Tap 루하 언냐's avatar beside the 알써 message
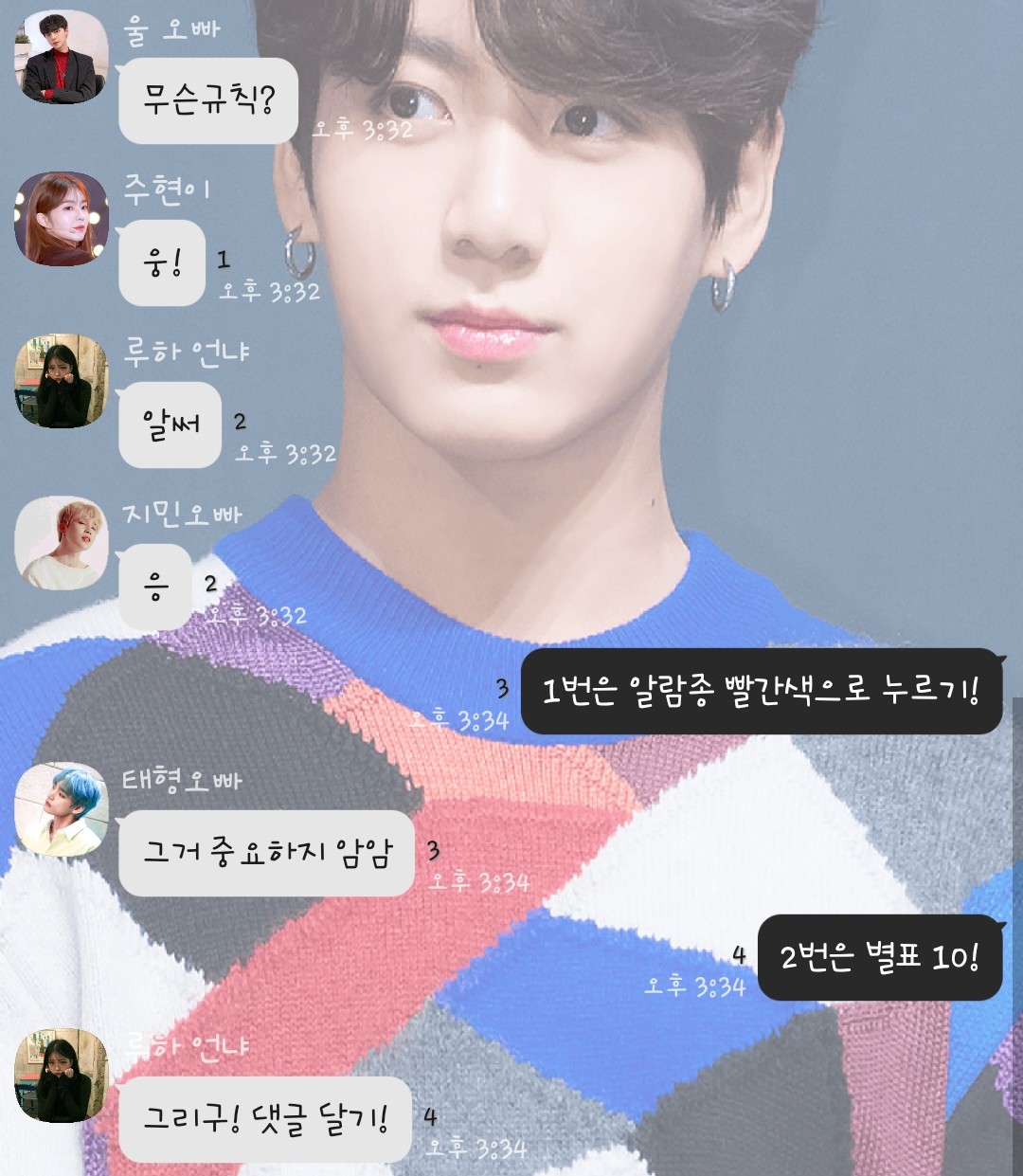 (x=62, y=381)
